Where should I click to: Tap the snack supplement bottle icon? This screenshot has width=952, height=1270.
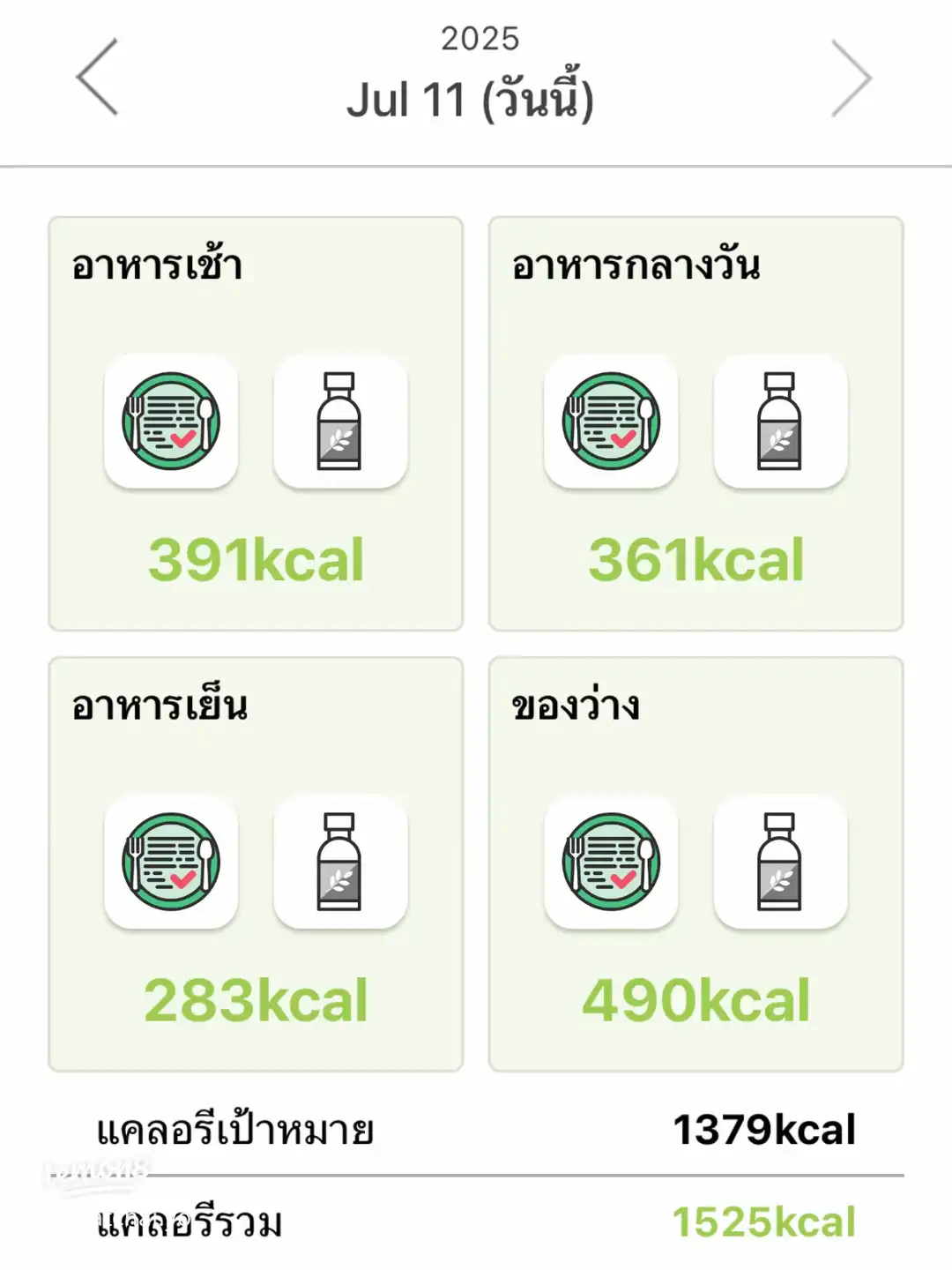point(778,864)
